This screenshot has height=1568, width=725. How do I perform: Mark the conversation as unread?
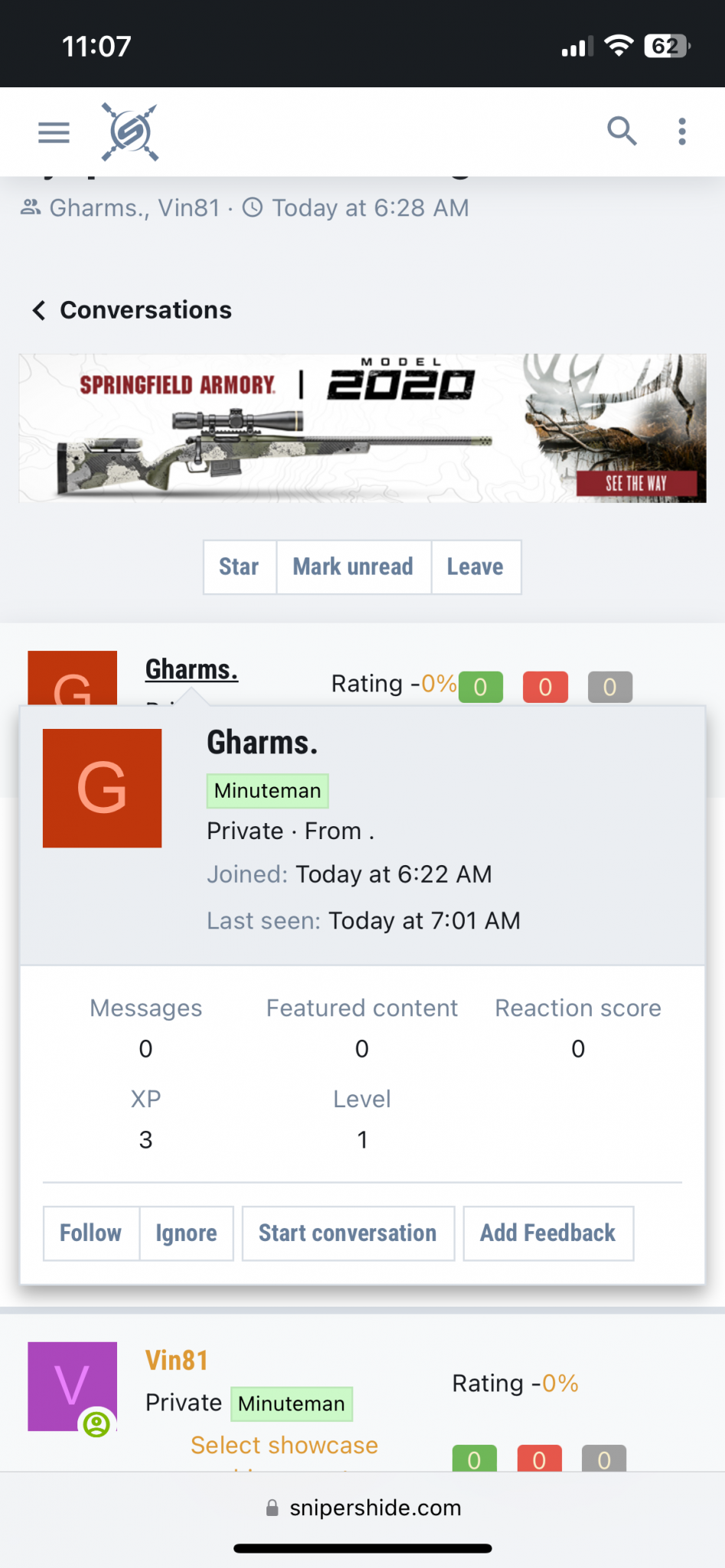353,567
